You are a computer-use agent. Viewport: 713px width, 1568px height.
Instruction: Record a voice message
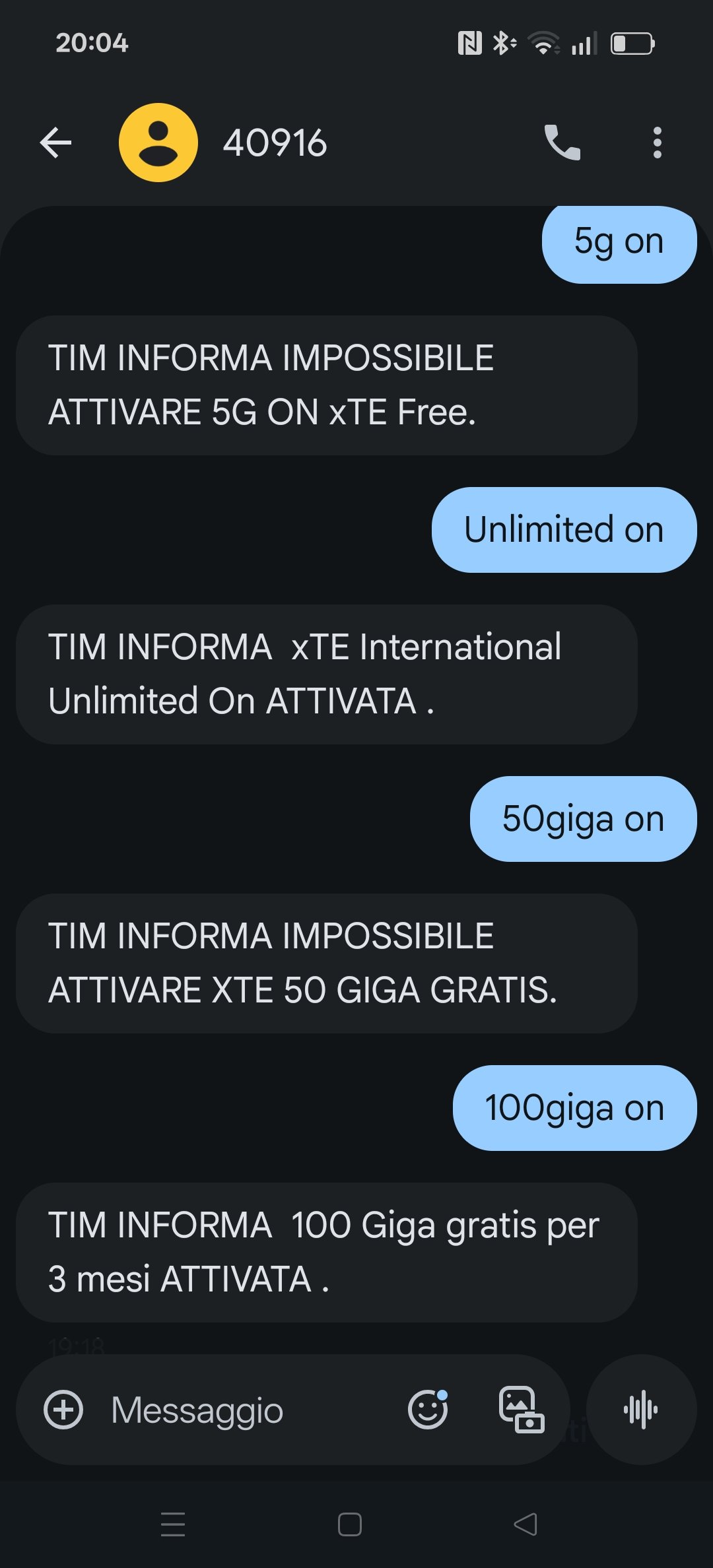tap(641, 1410)
